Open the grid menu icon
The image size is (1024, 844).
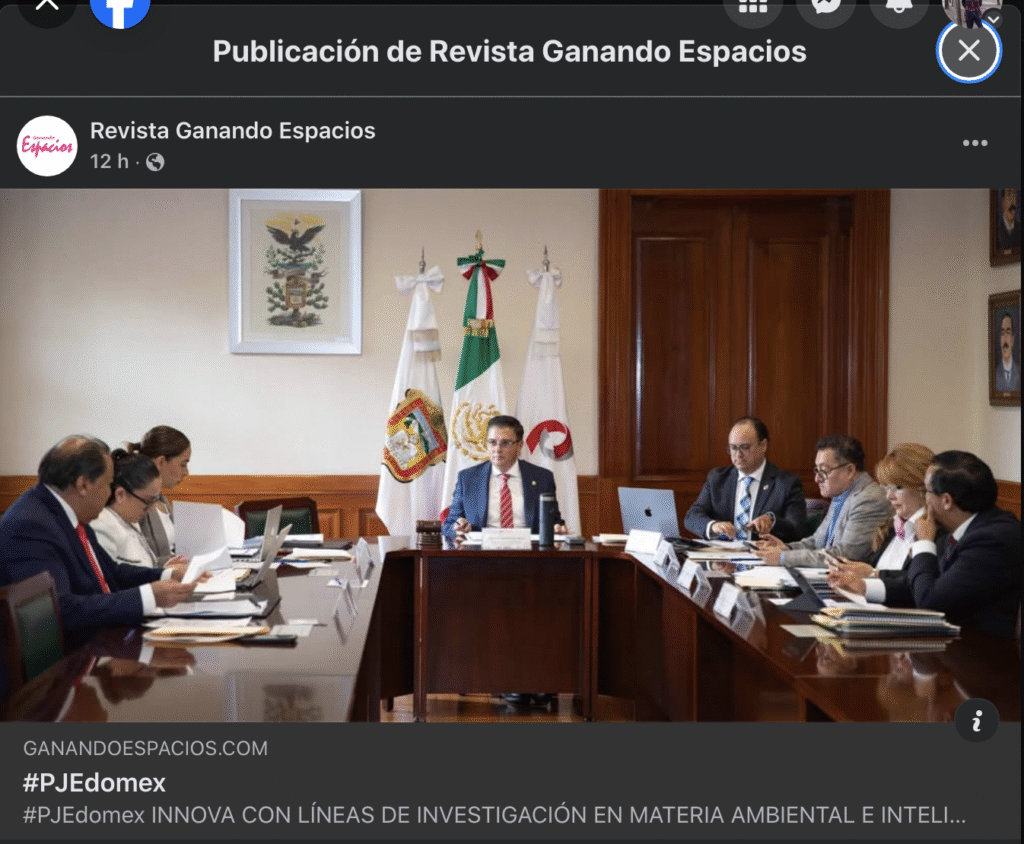coord(752,8)
